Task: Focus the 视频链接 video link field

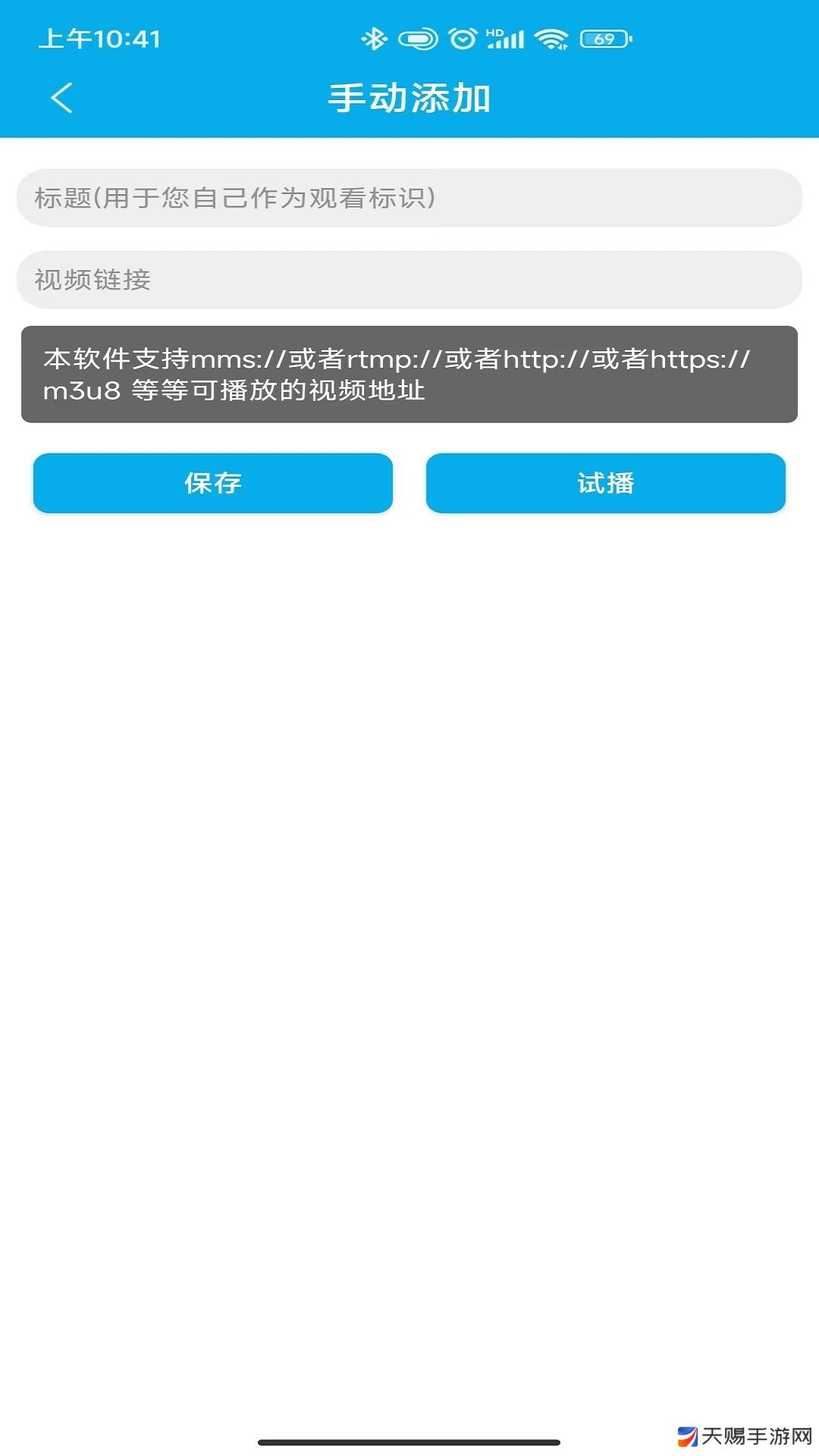Action: point(409,280)
